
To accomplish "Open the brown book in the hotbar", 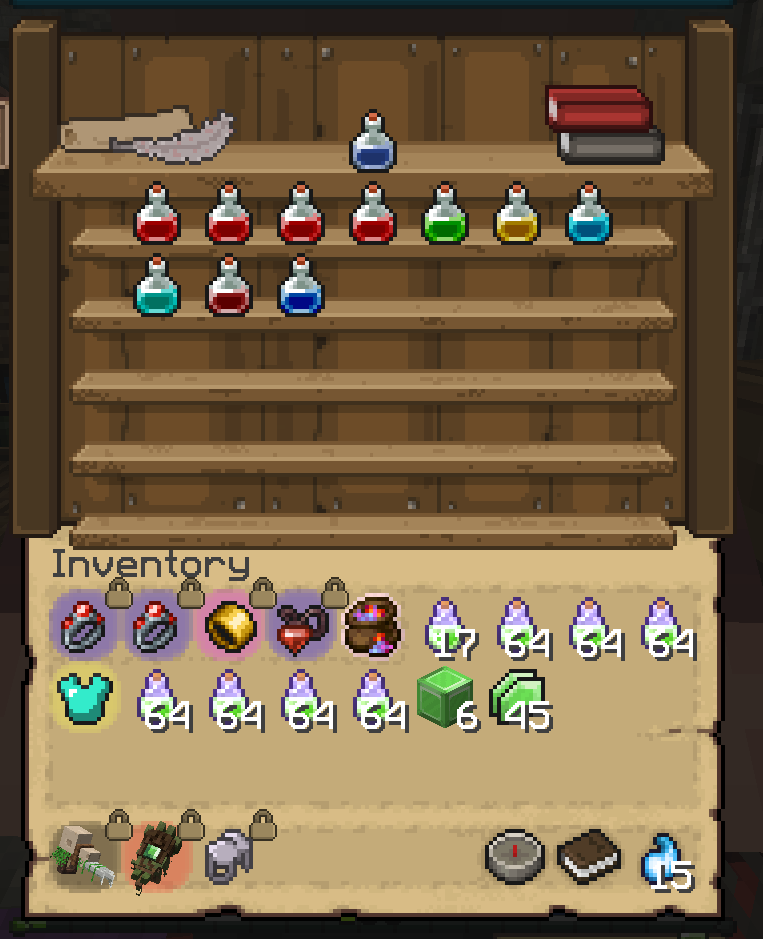I will click(588, 857).
